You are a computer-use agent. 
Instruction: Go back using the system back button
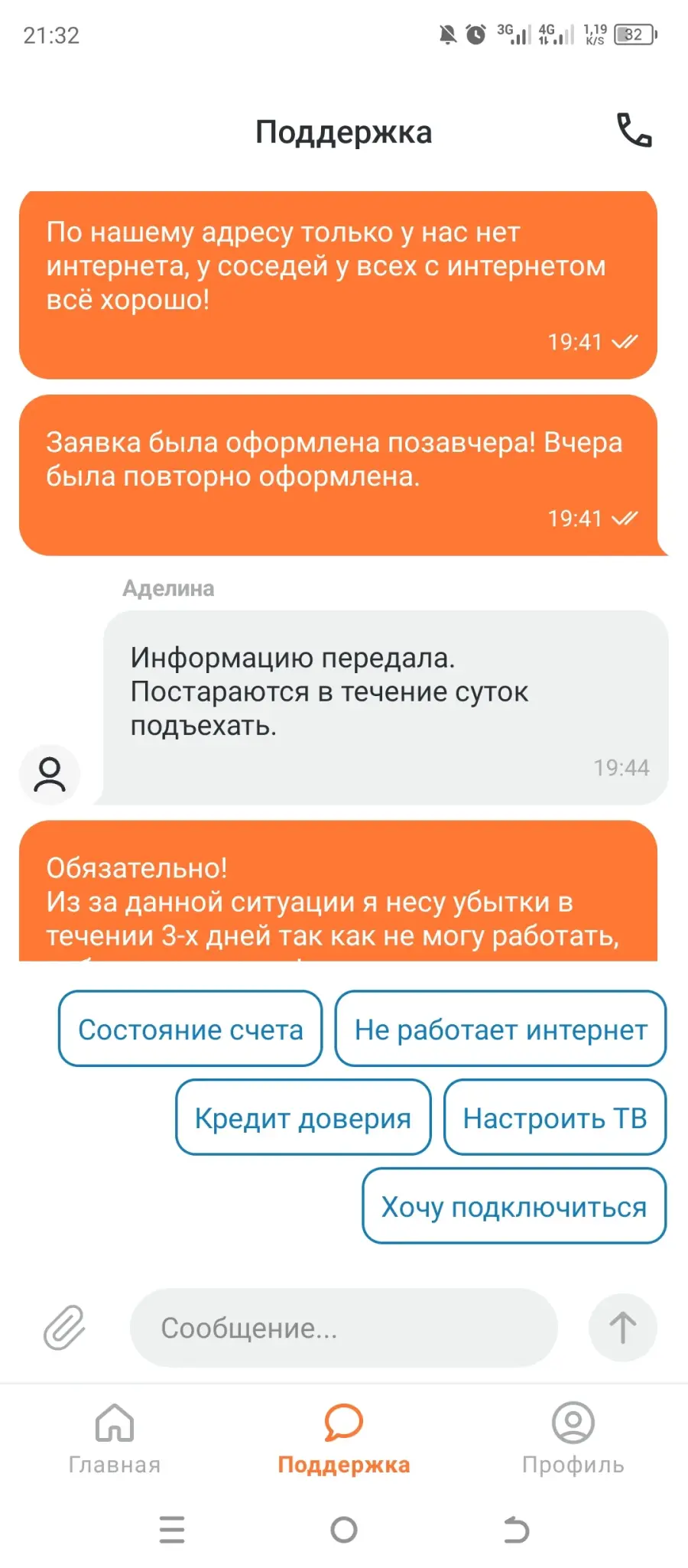pos(516,1530)
